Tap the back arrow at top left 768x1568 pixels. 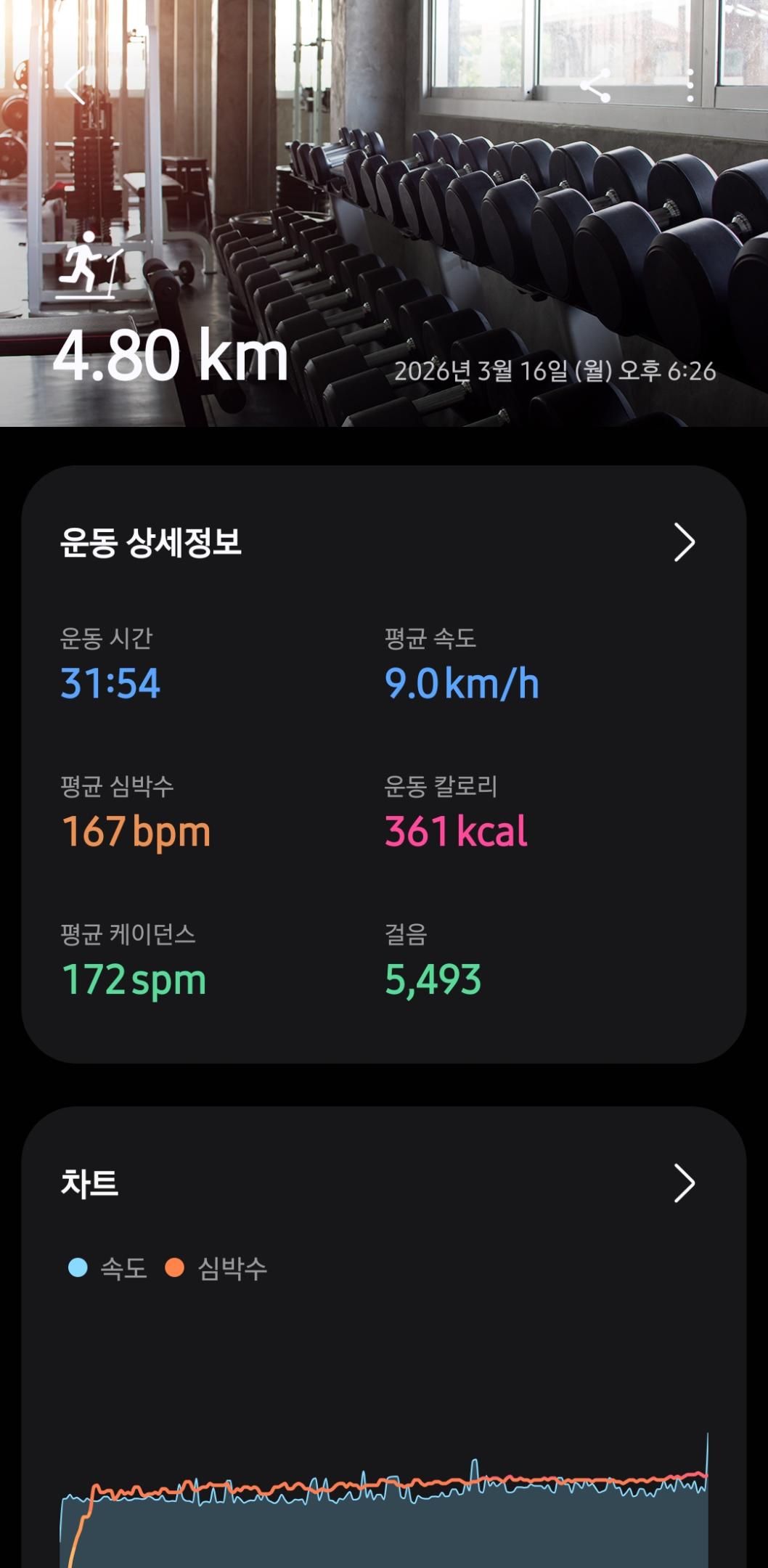tap(75, 85)
